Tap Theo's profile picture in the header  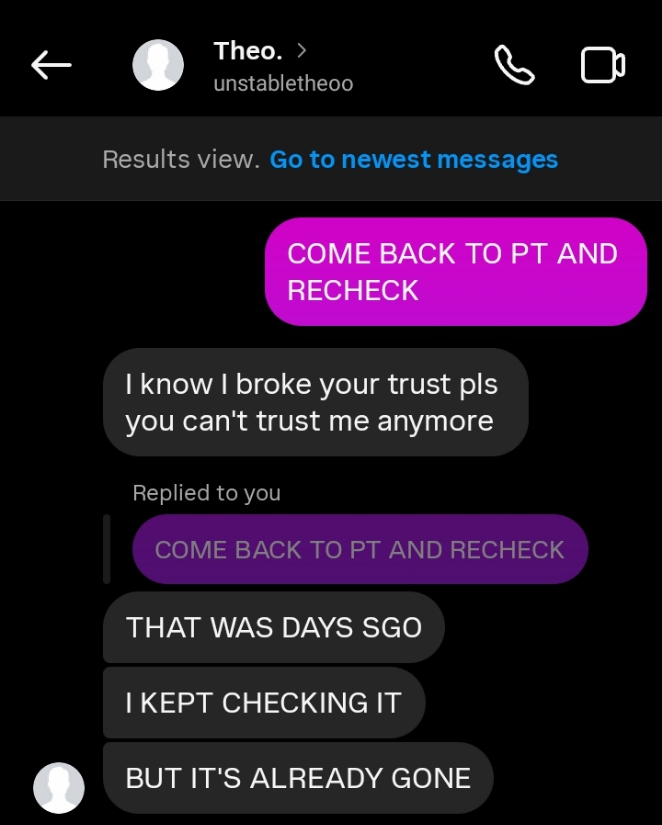coord(158,66)
